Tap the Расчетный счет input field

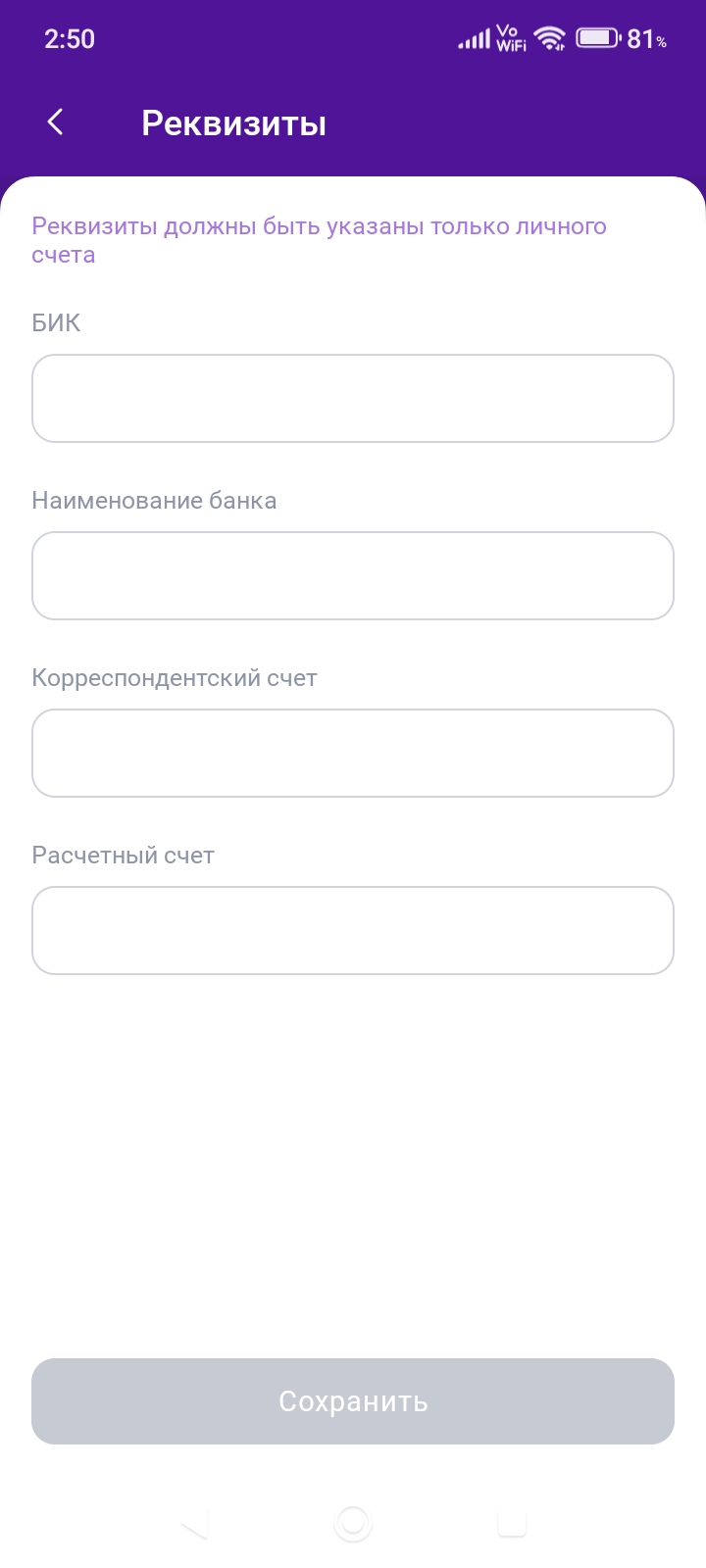click(353, 931)
